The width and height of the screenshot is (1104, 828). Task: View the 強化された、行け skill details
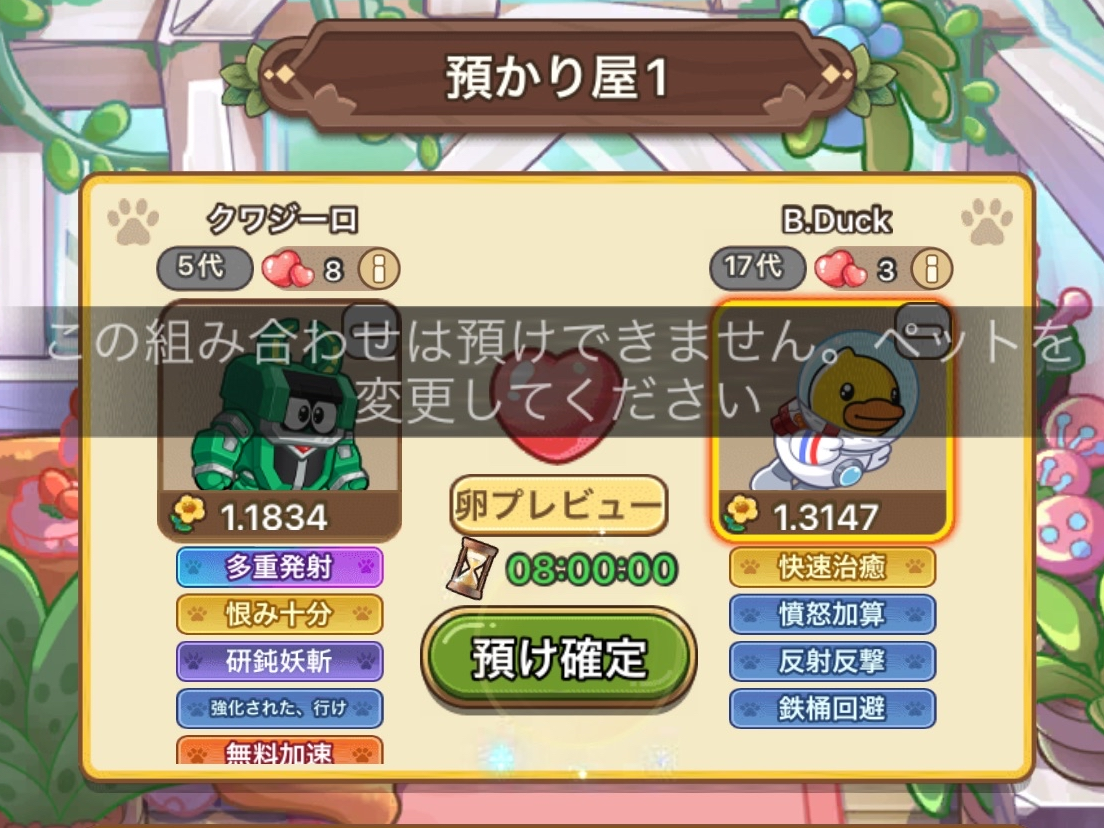pyautogui.click(x=280, y=708)
